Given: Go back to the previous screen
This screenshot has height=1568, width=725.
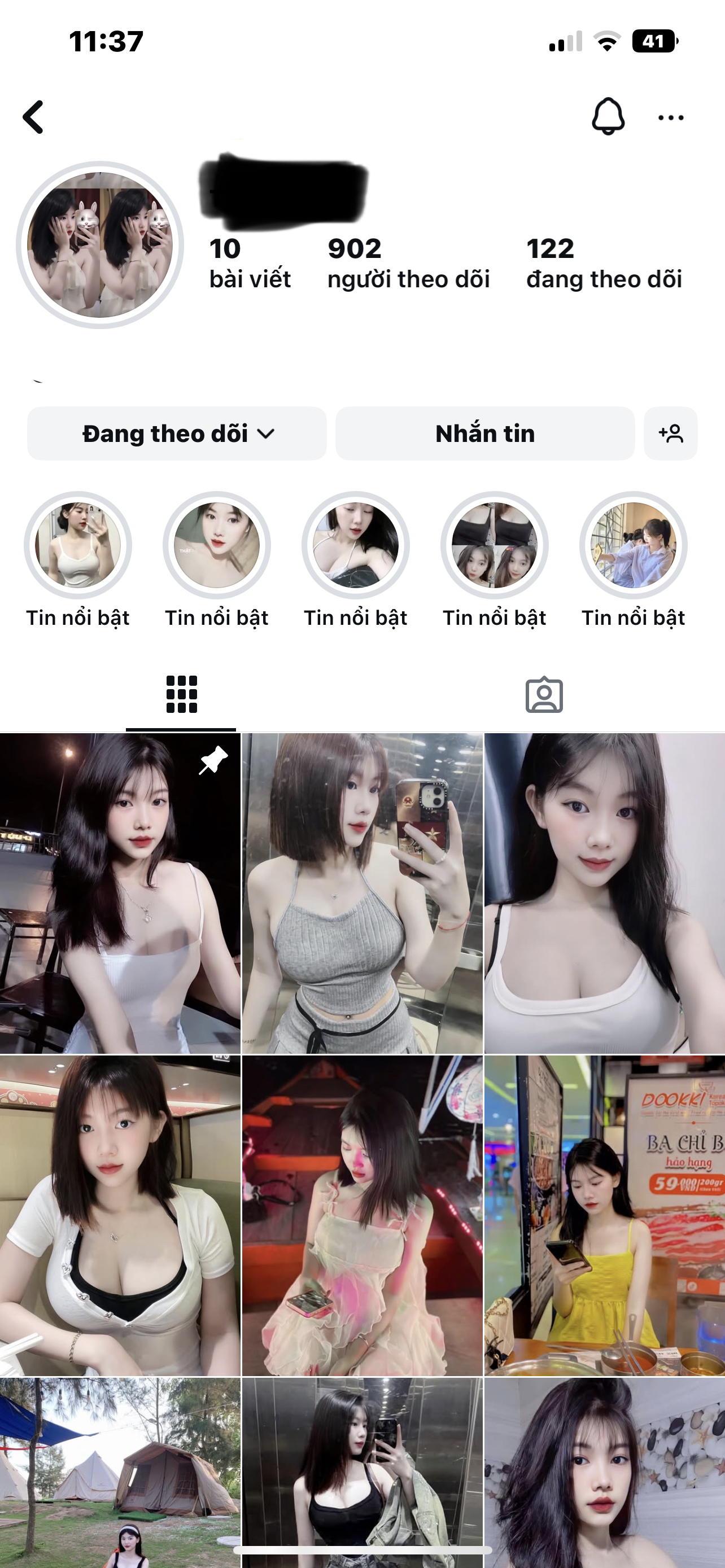Looking at the screenshot, I should click(x=34, y=117).
